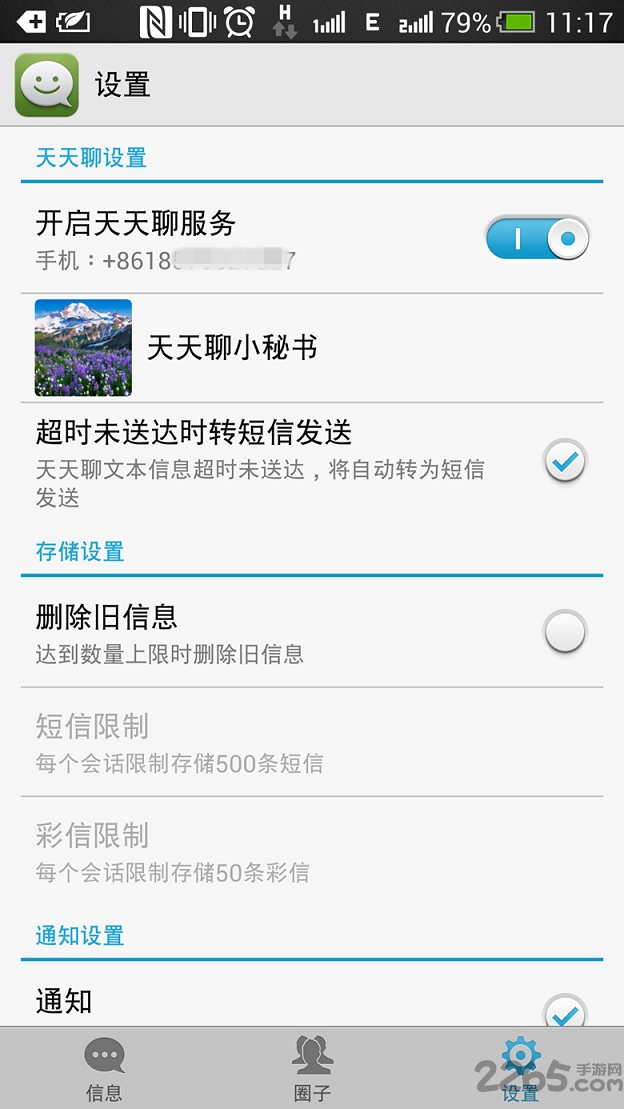The image size is (624, 1109).
Task: Uncheck 超时未送达时转短信发送
Action: click(564, 462)
